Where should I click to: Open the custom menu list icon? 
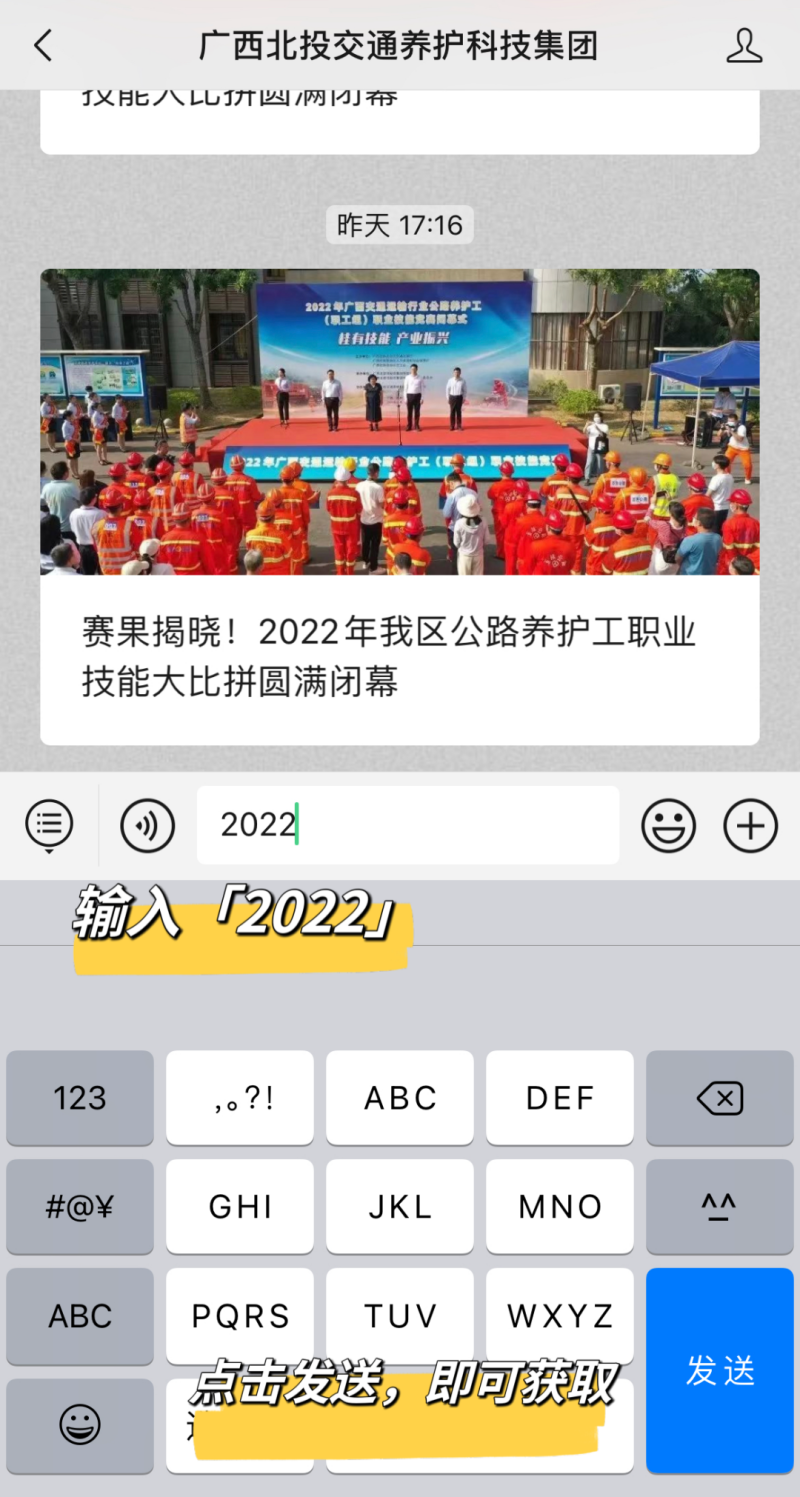(x=47, y=825)
